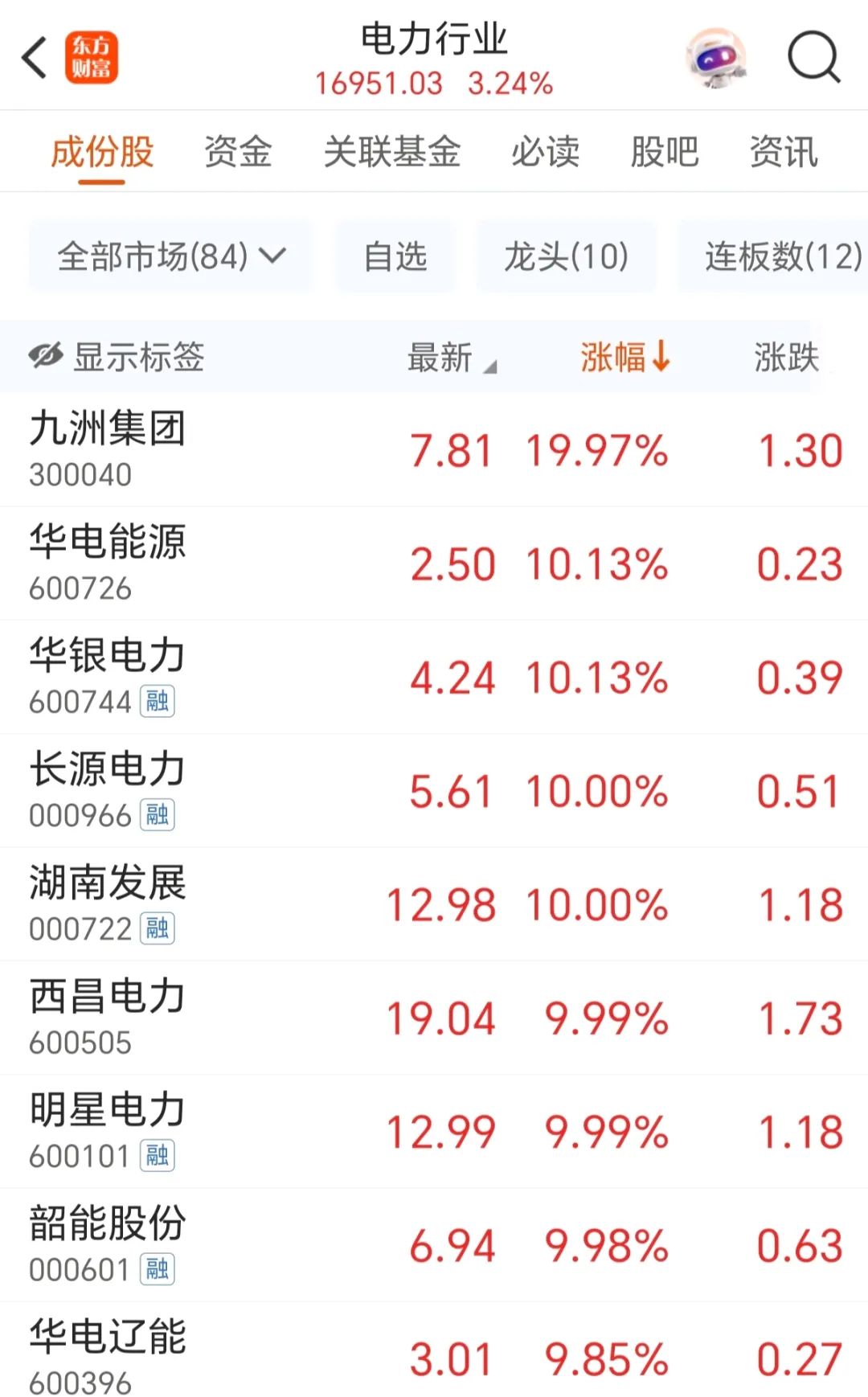Open the 股吧 tab

pos(664,152)
